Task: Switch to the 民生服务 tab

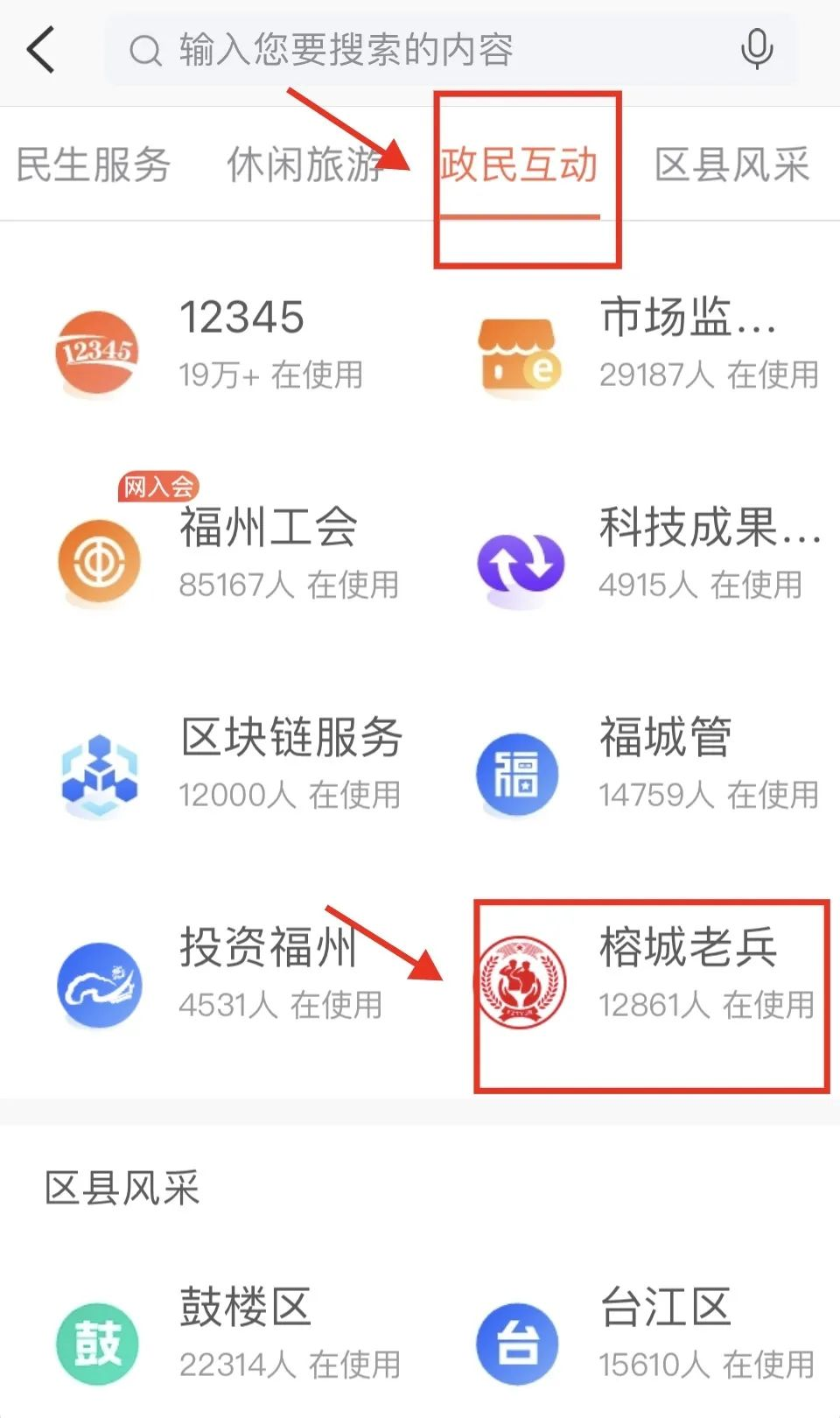Action: (x=94, y=165)
